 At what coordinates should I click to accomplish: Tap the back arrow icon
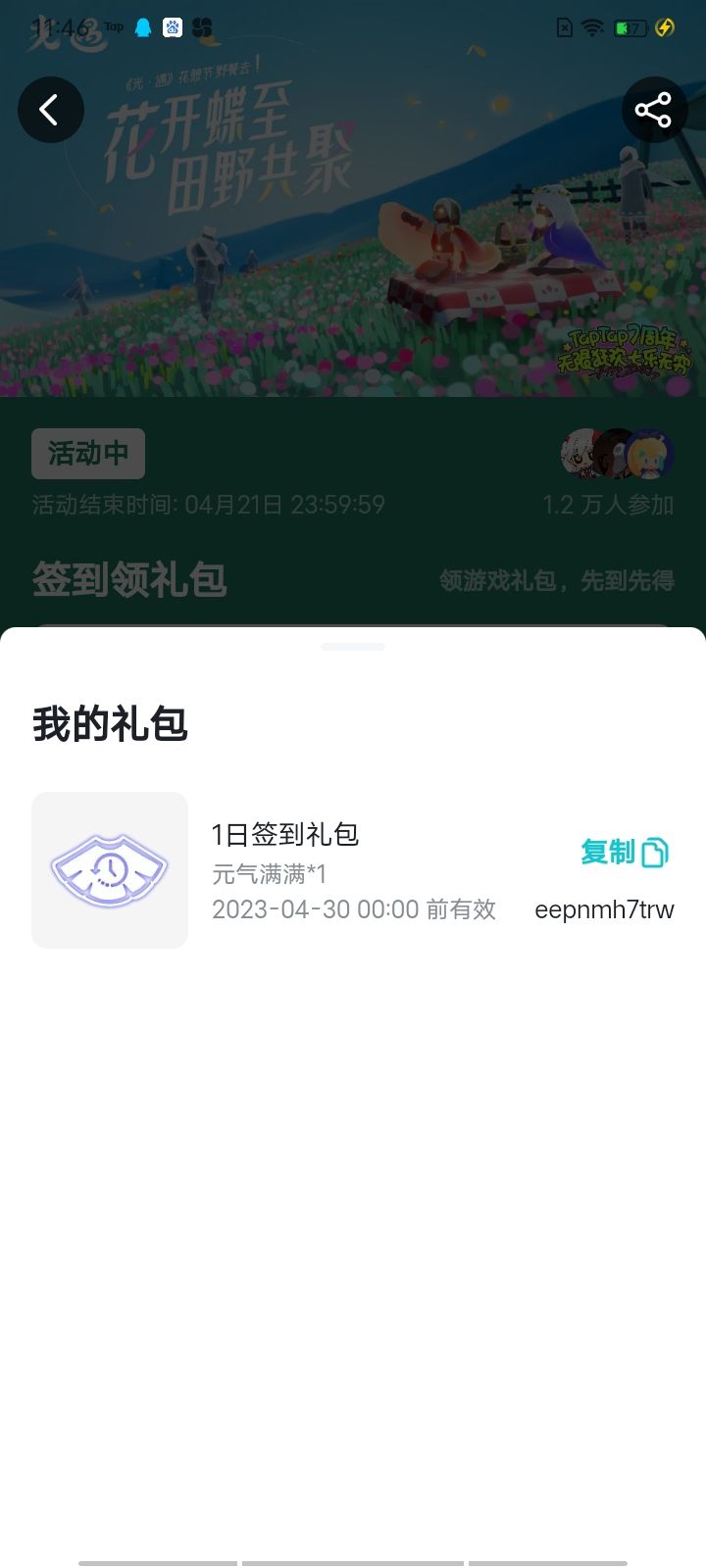click(x=51, y=110)
